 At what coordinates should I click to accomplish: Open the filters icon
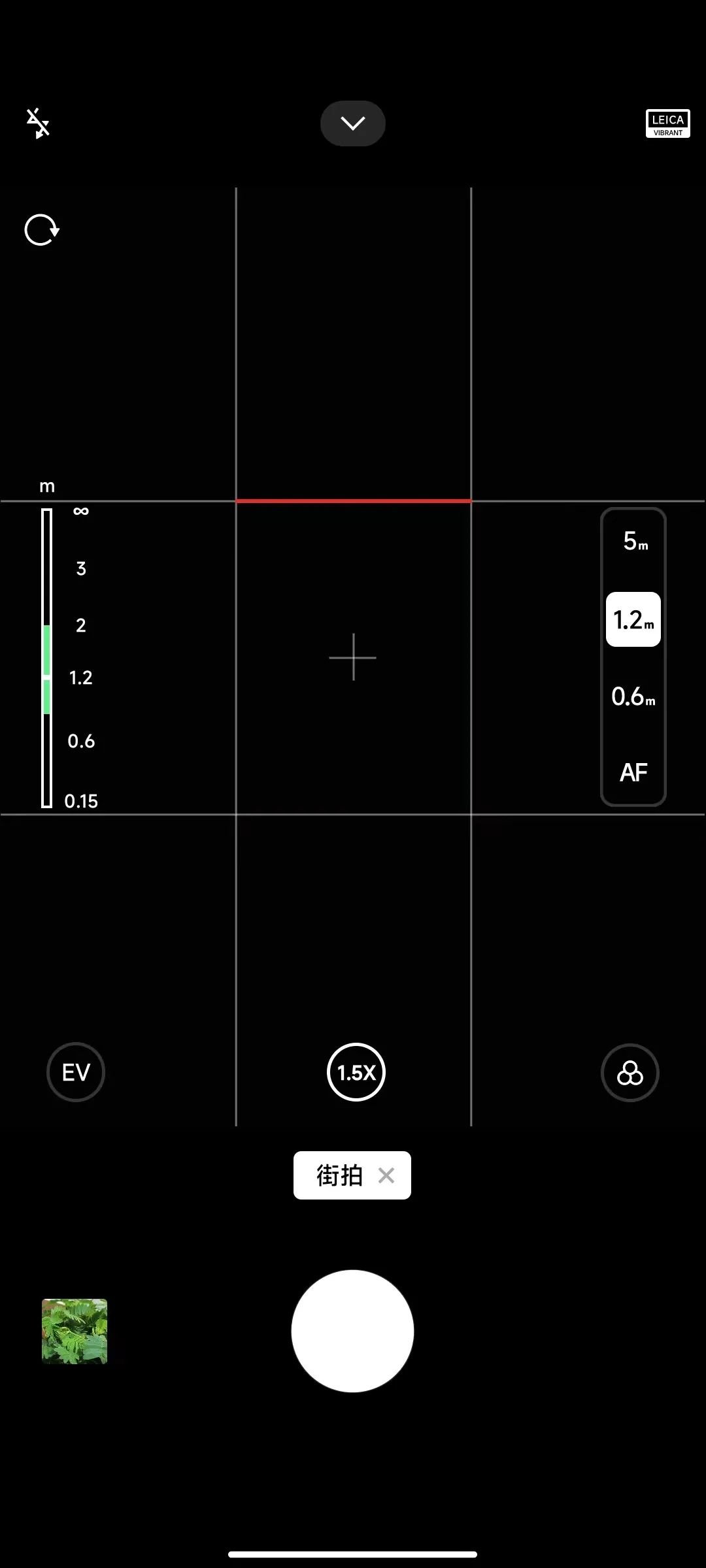[630, 1073]
